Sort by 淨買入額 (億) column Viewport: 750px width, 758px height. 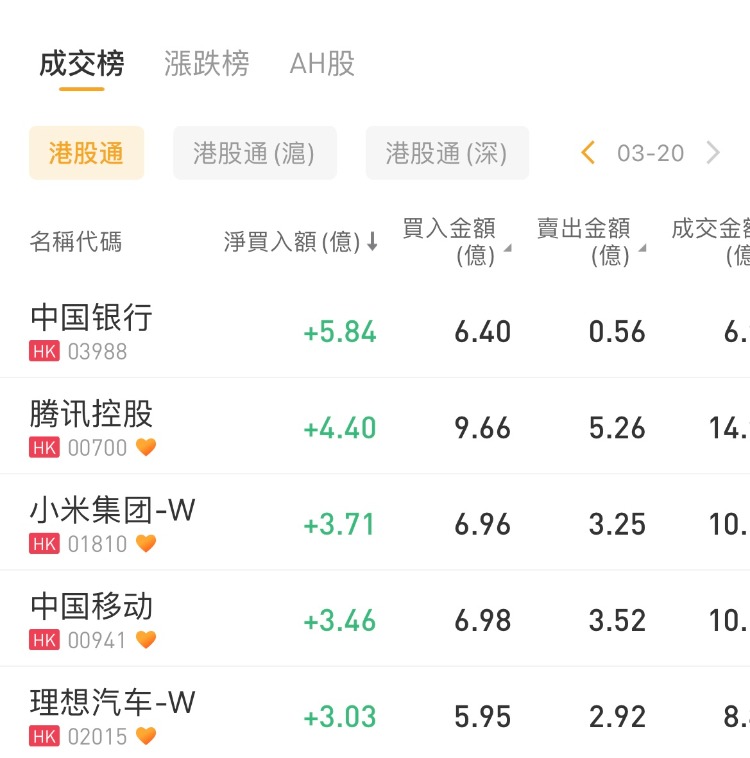pyautogui.click(x=300, y=242)
